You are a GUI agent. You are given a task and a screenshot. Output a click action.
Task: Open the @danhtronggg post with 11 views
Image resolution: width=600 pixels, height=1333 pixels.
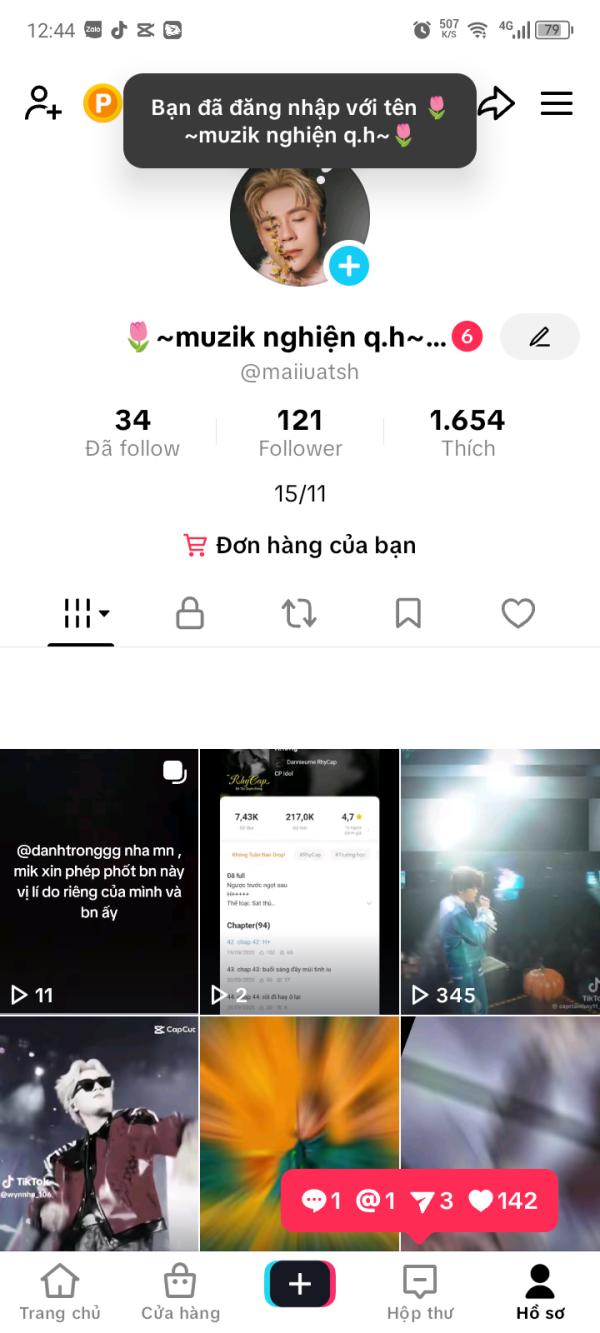point(99,880)
